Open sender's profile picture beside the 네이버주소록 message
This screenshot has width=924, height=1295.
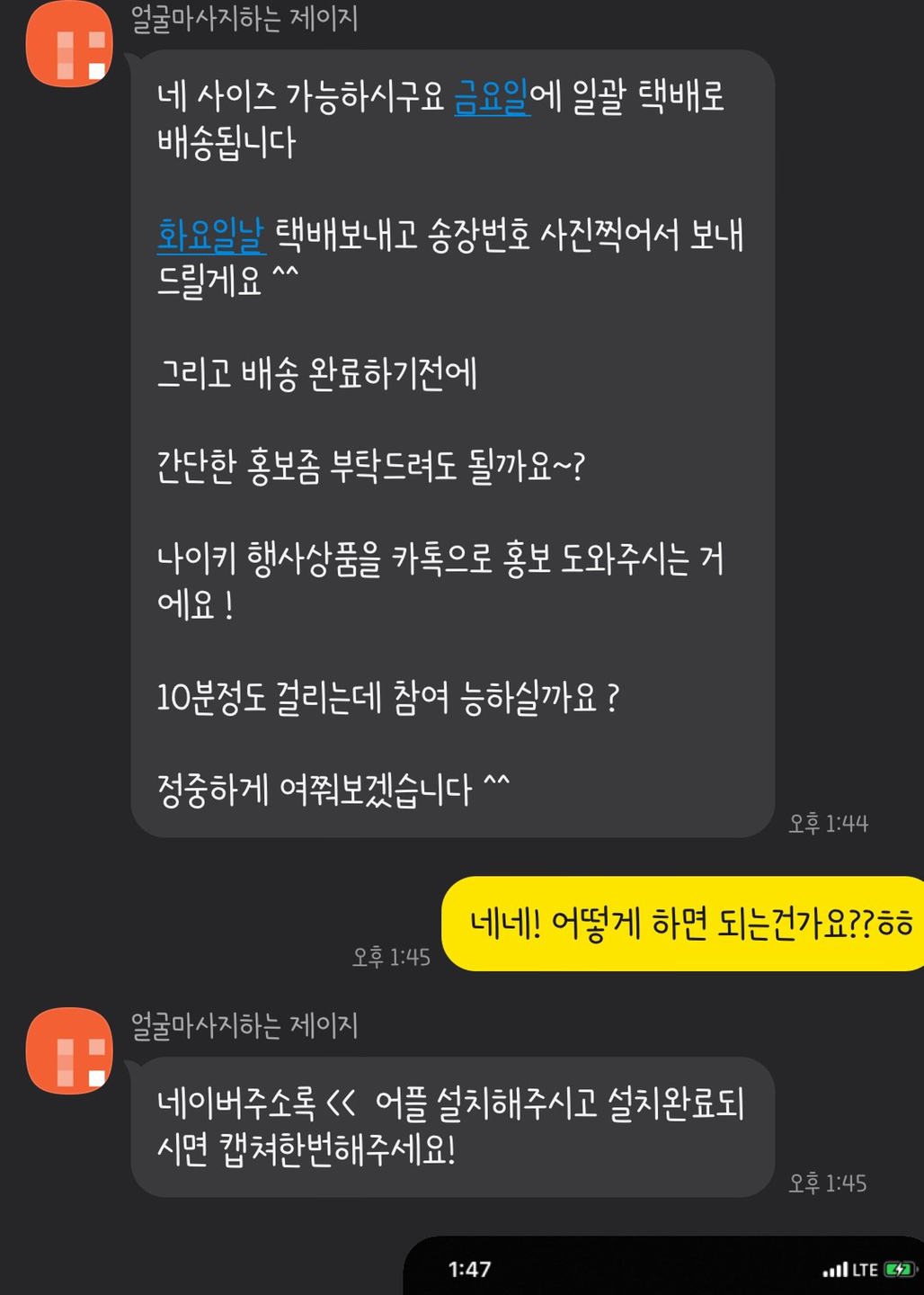click(x=69, y=1050)
